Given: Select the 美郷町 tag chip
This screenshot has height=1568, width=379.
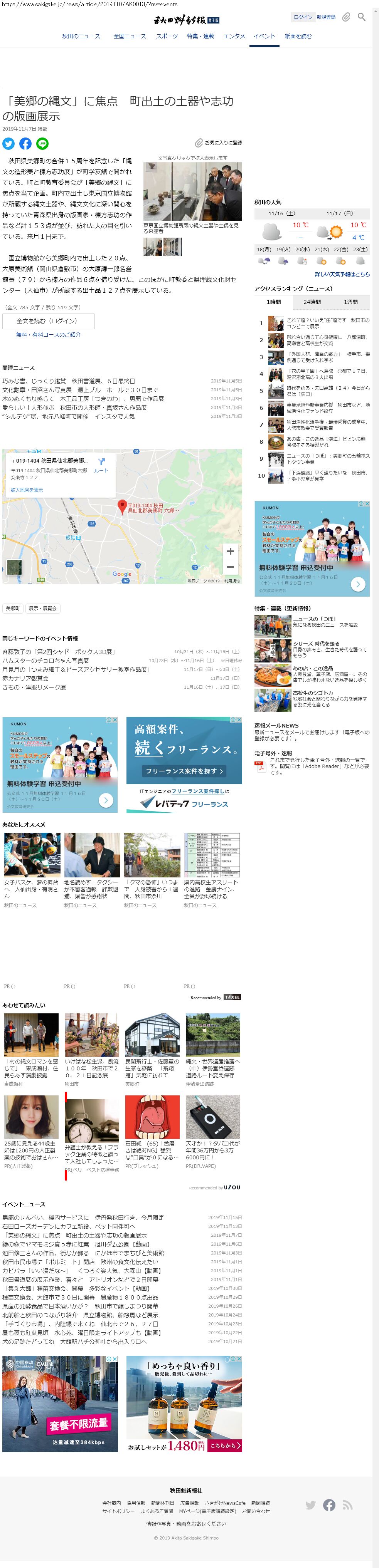Looking at the screenshot, I should click(12, 608).
